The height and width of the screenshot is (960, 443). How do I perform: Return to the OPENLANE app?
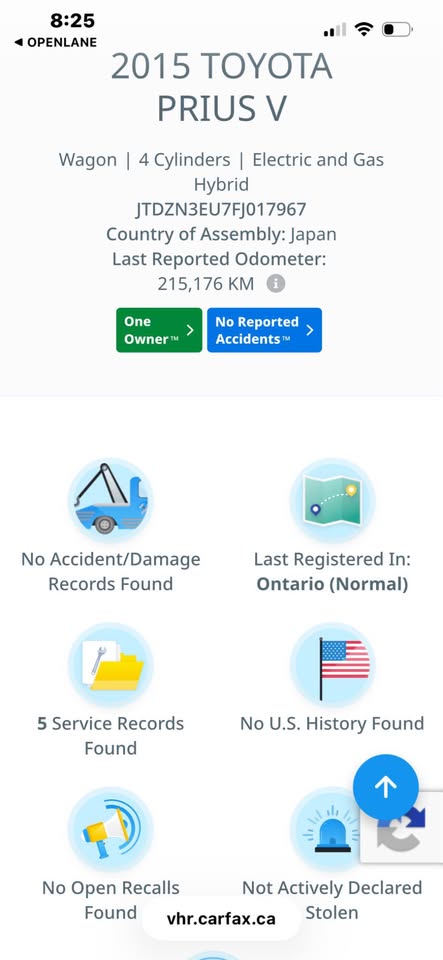click(55, 42)
